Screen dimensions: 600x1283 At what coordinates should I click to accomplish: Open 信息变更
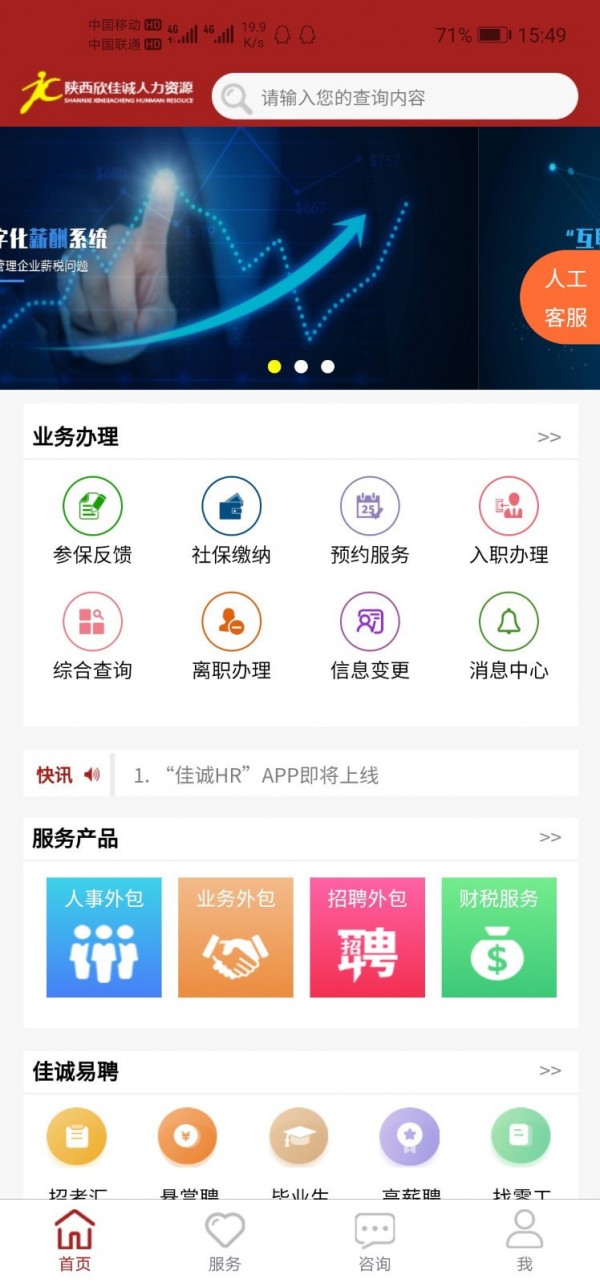click(x=370, y=637)
